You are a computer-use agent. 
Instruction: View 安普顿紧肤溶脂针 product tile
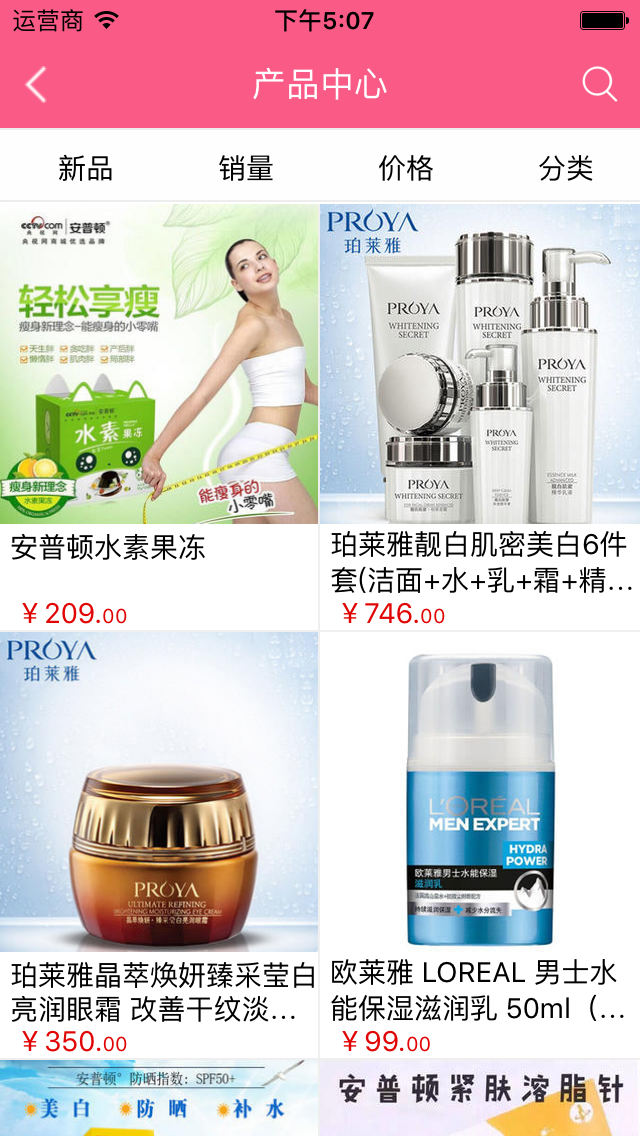479,1098
